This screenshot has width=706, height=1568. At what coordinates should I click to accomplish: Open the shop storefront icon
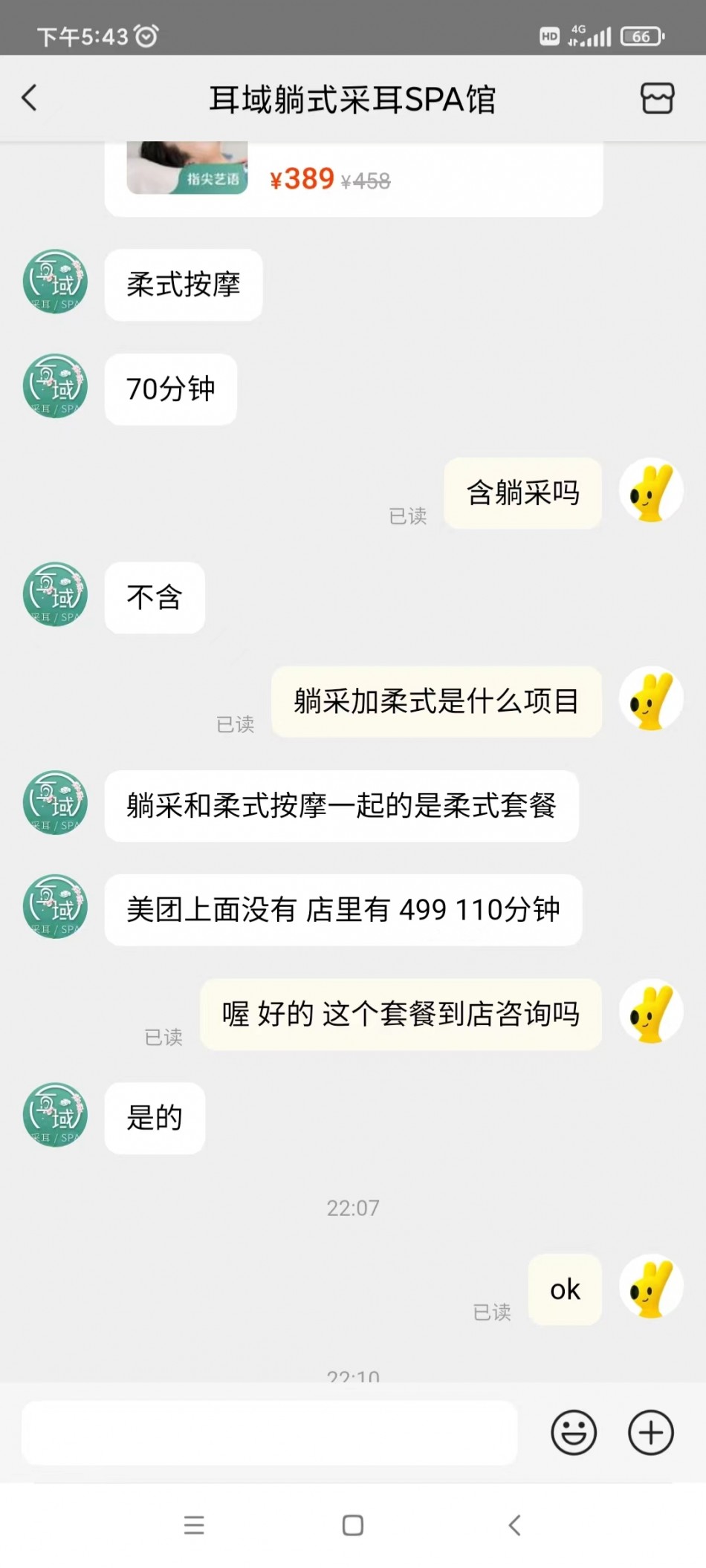point(657,98)
